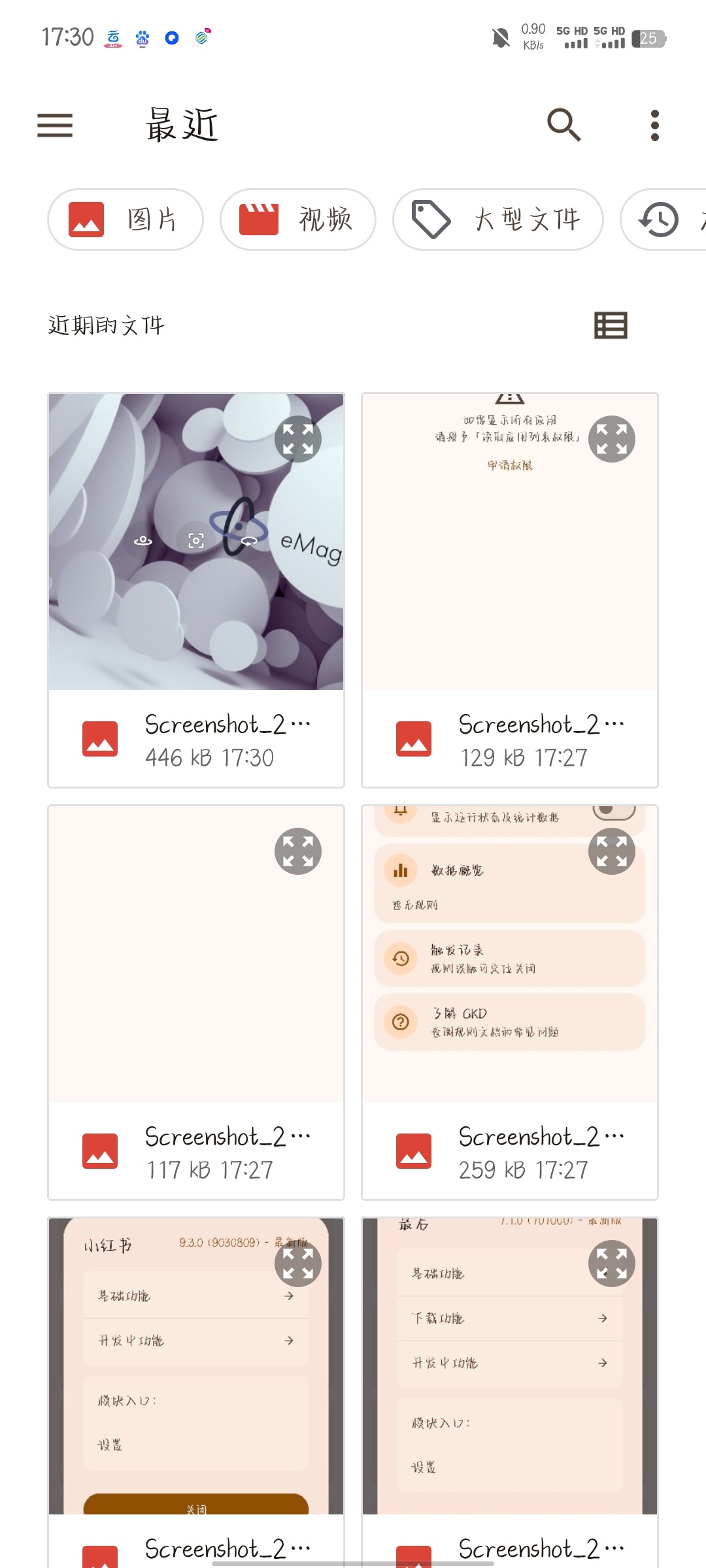Open the 117 kB screenshot from 17:27
This screenshot has height=1568, width=706.
[x=196, y=1151]
